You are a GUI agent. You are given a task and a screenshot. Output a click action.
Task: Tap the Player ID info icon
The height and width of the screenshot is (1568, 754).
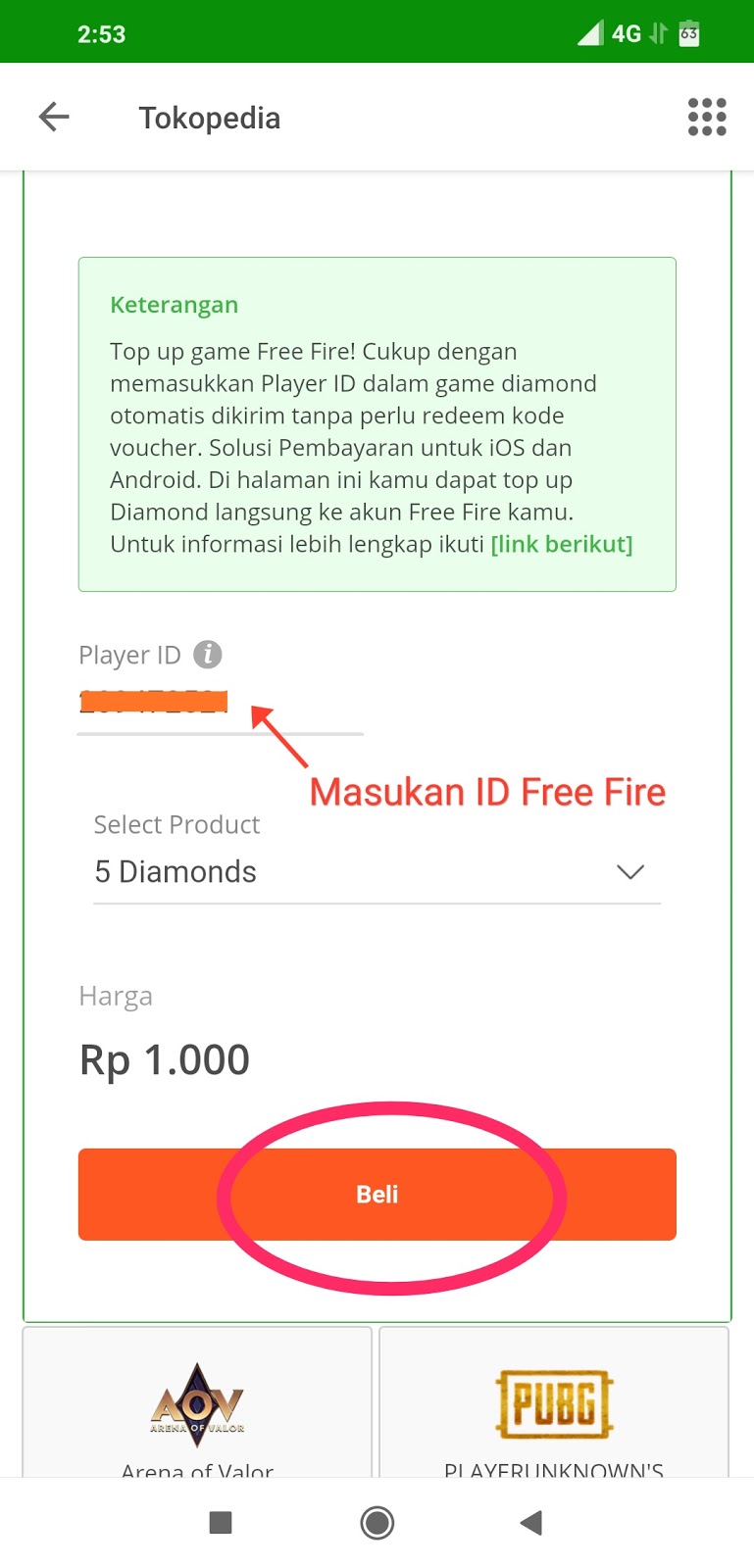tap(207, 654)
